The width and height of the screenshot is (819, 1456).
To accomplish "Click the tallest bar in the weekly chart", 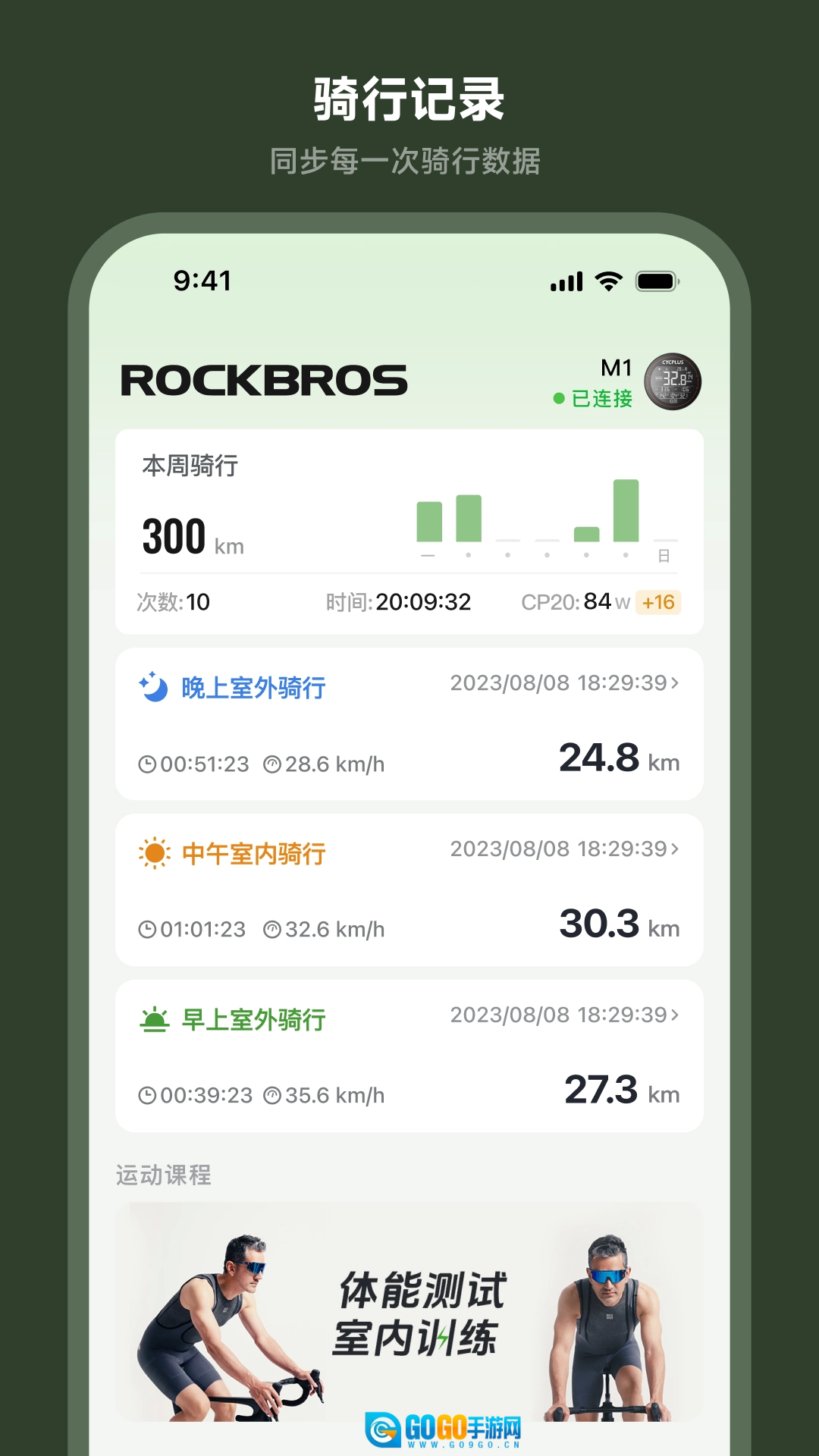I will [625, 510].
